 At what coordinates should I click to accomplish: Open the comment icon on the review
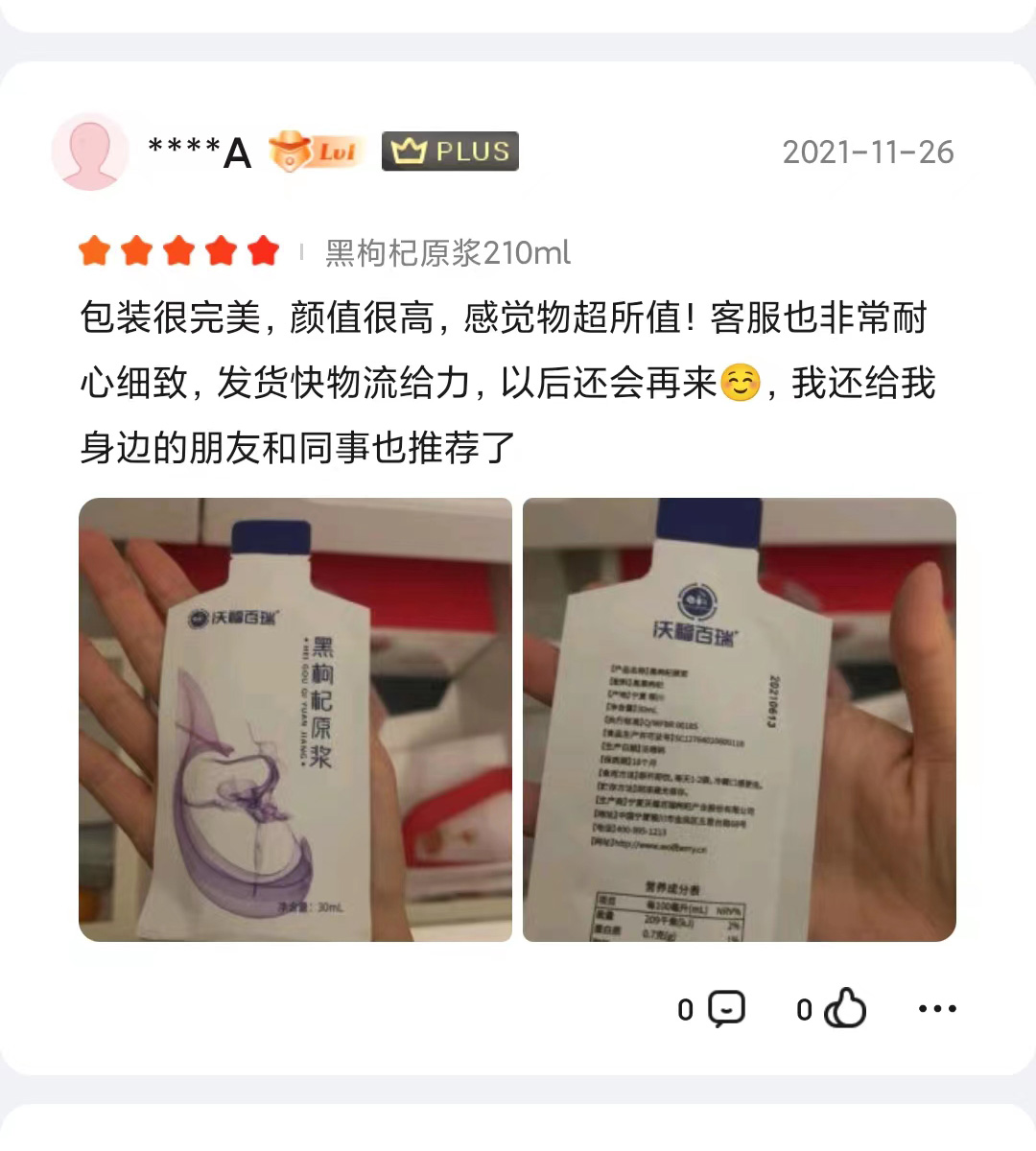tap(727, 1008)
